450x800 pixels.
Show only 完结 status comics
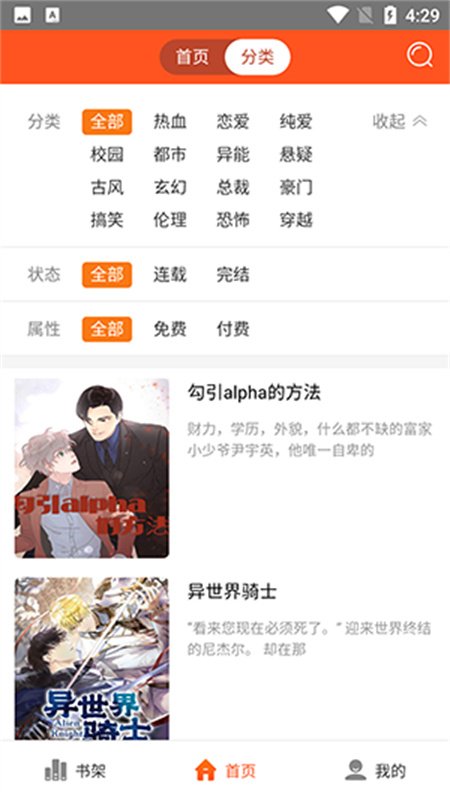click(233, 275)
